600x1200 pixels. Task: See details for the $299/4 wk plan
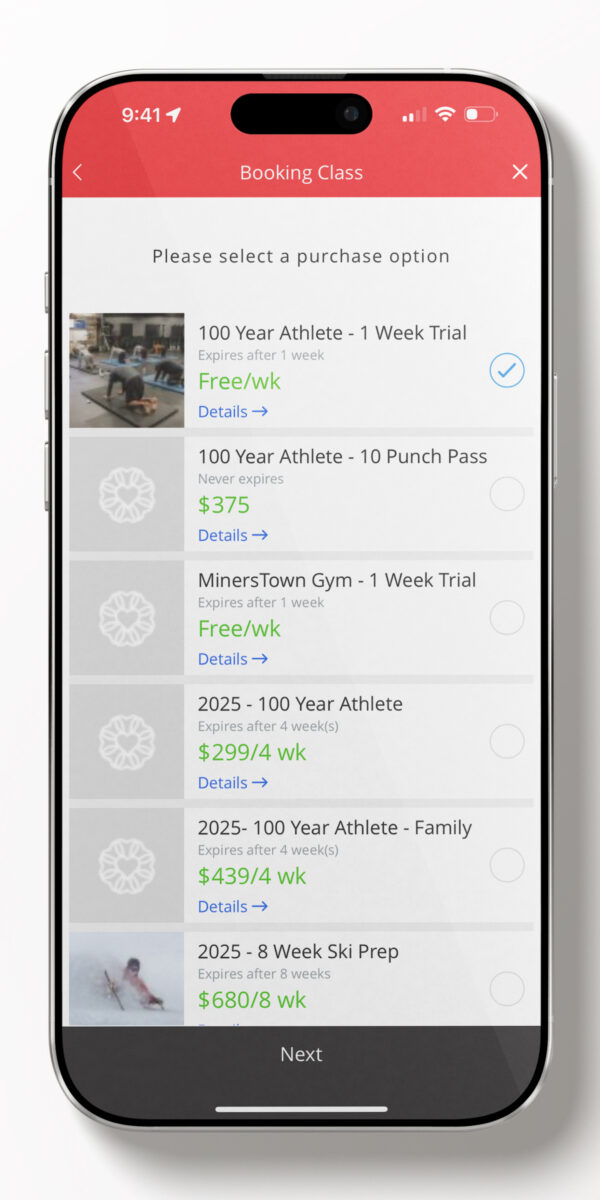coord(232,783)
